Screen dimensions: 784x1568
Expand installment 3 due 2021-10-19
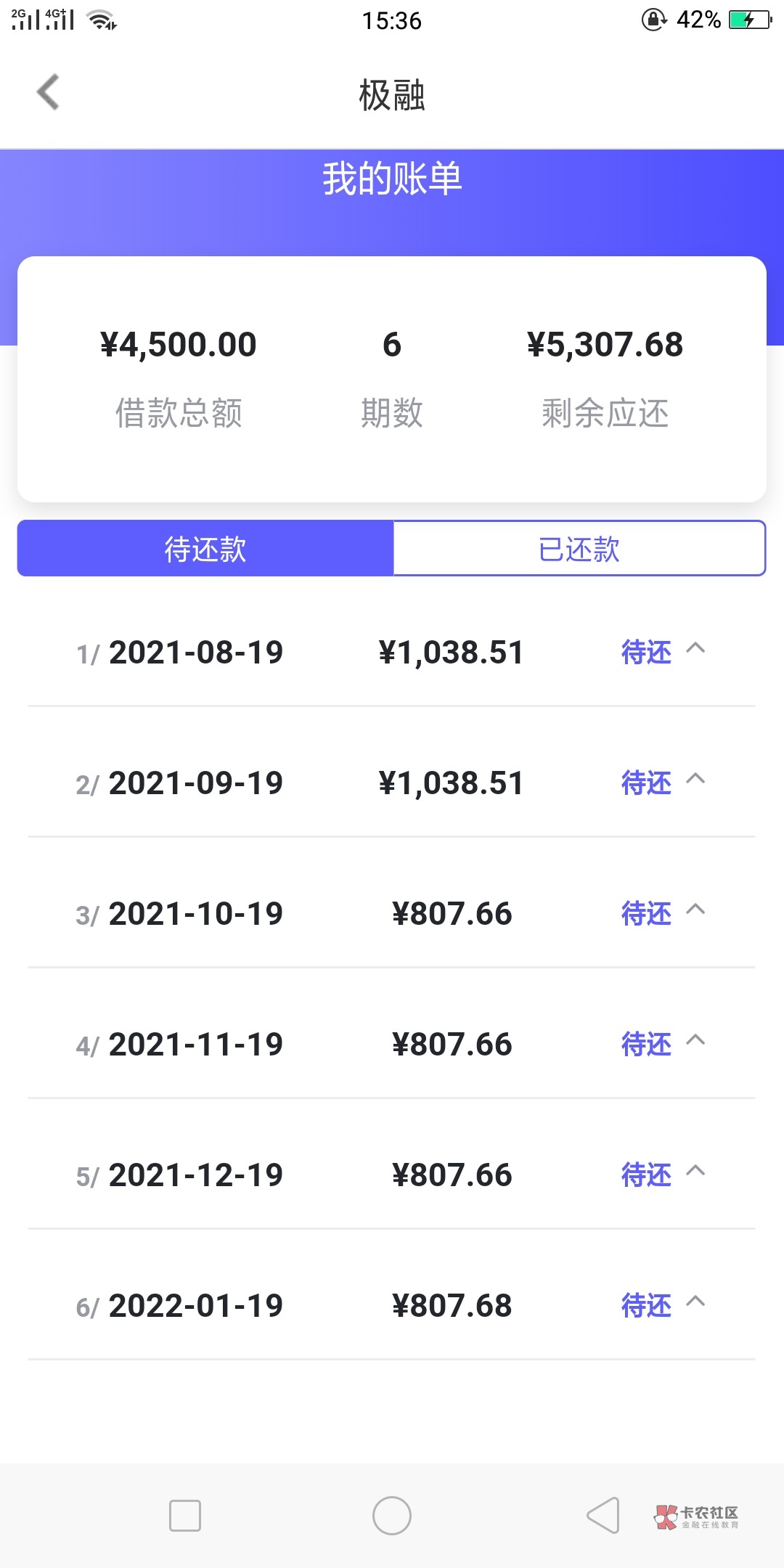tap(695, 910)
